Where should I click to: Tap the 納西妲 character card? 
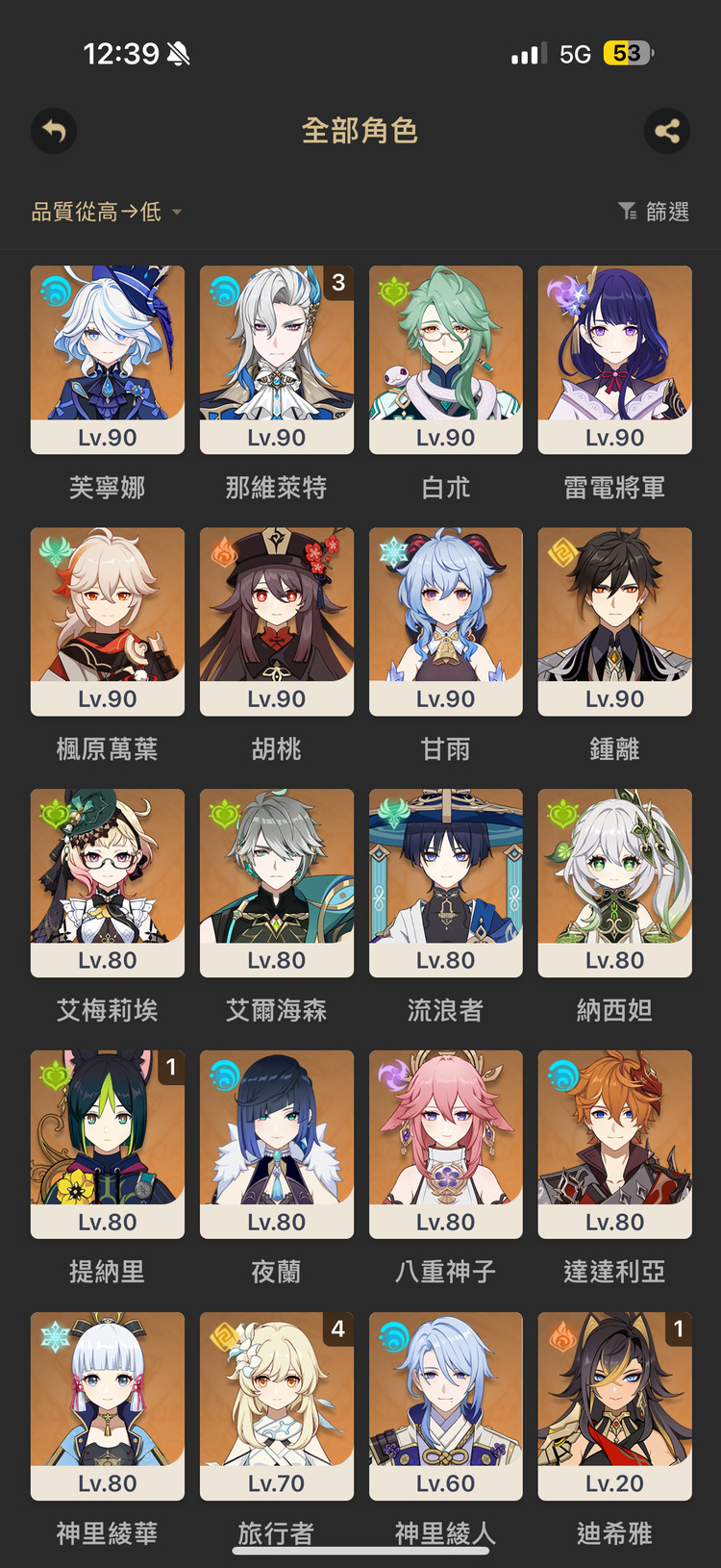click(615, 882)
